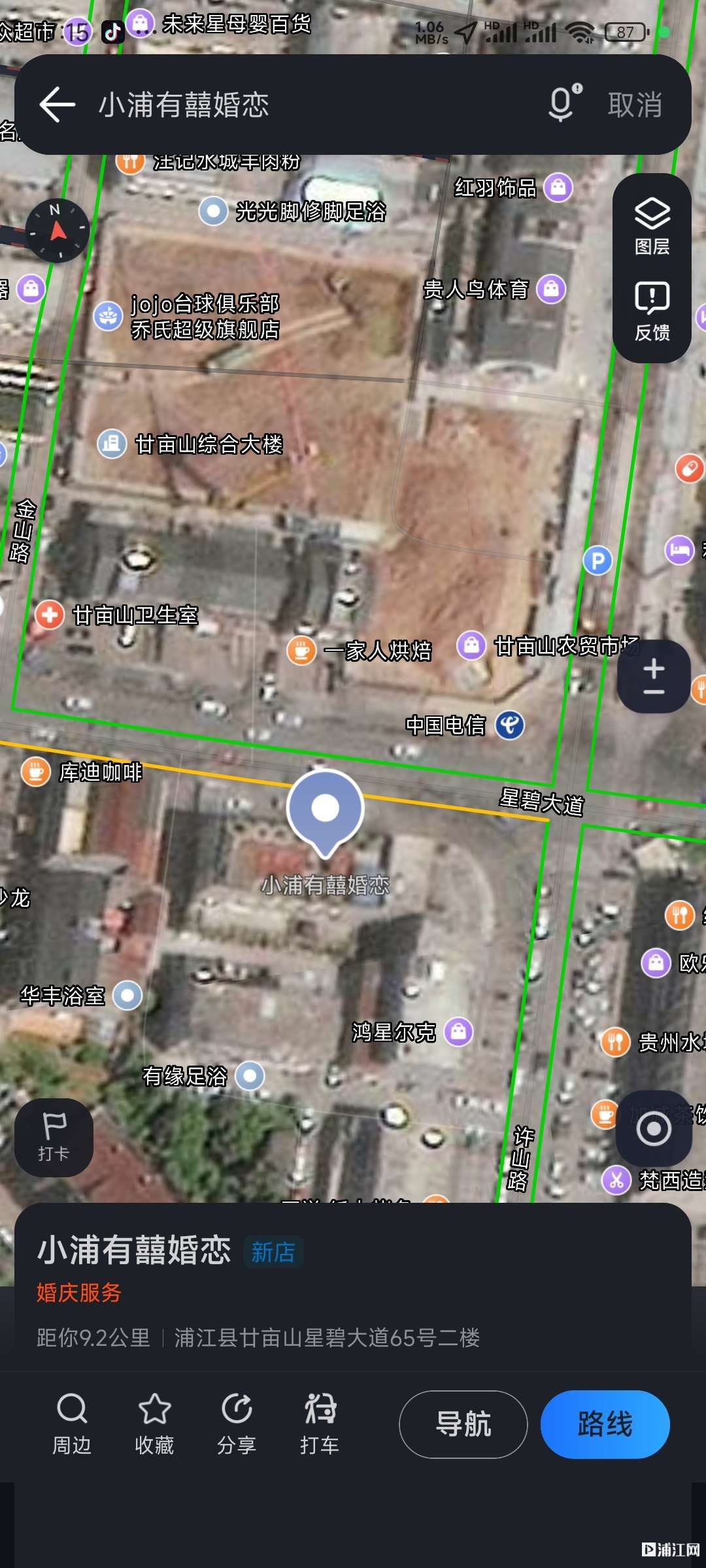Image resolution: width=706 pixels, height=1568 pixels.
Task: Cancel the search with 取消
Action: click(635, 105)
